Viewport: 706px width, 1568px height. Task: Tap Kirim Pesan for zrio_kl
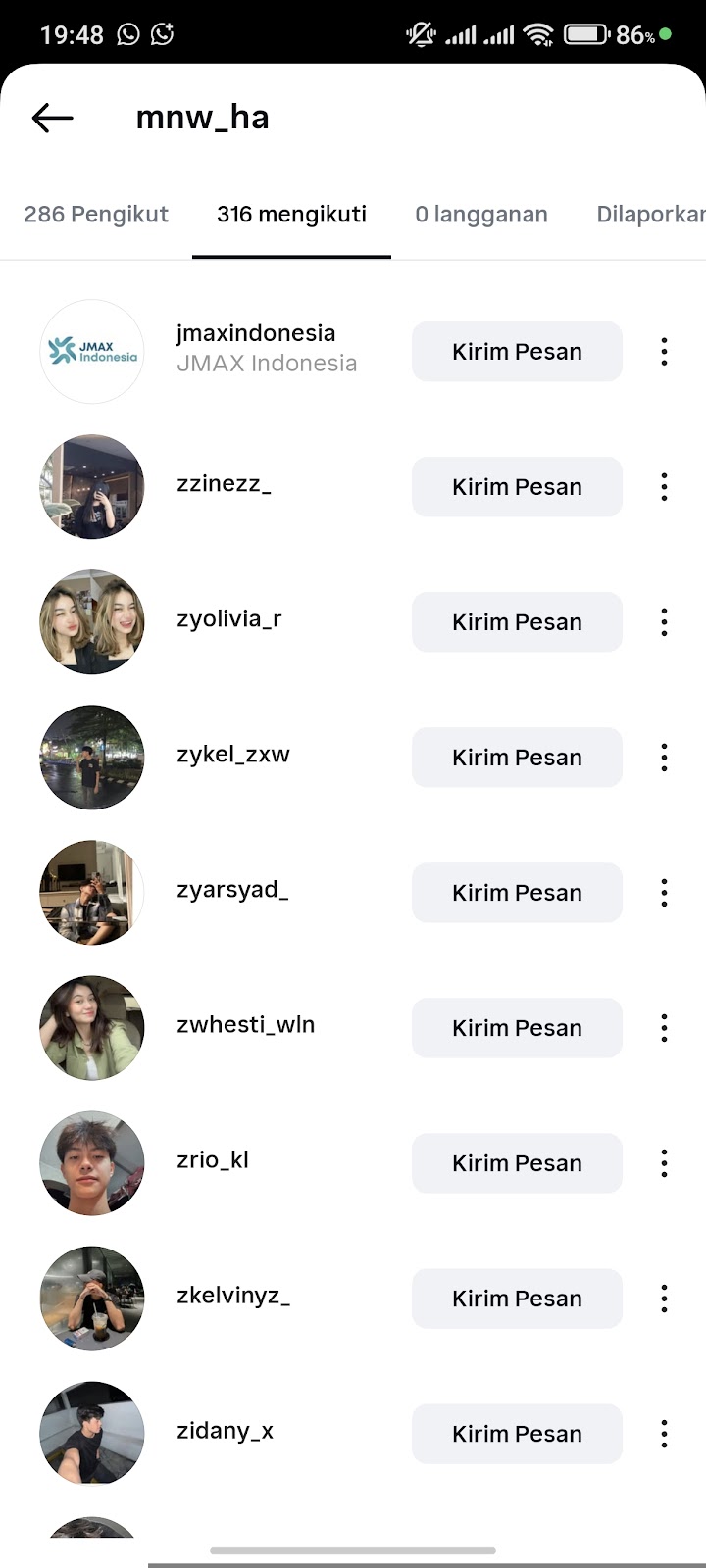pos(517,1163)
